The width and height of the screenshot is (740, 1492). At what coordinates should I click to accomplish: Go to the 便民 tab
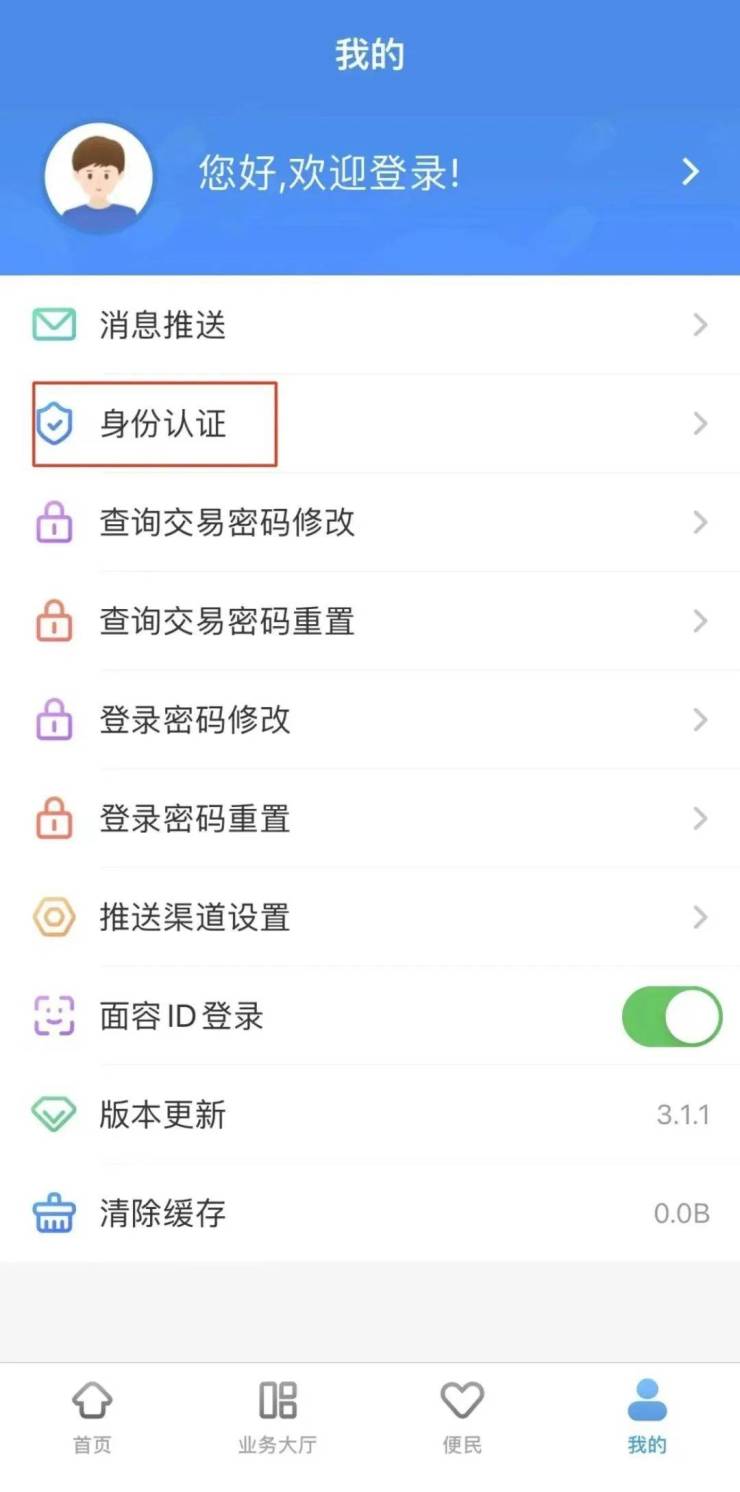462,1417
